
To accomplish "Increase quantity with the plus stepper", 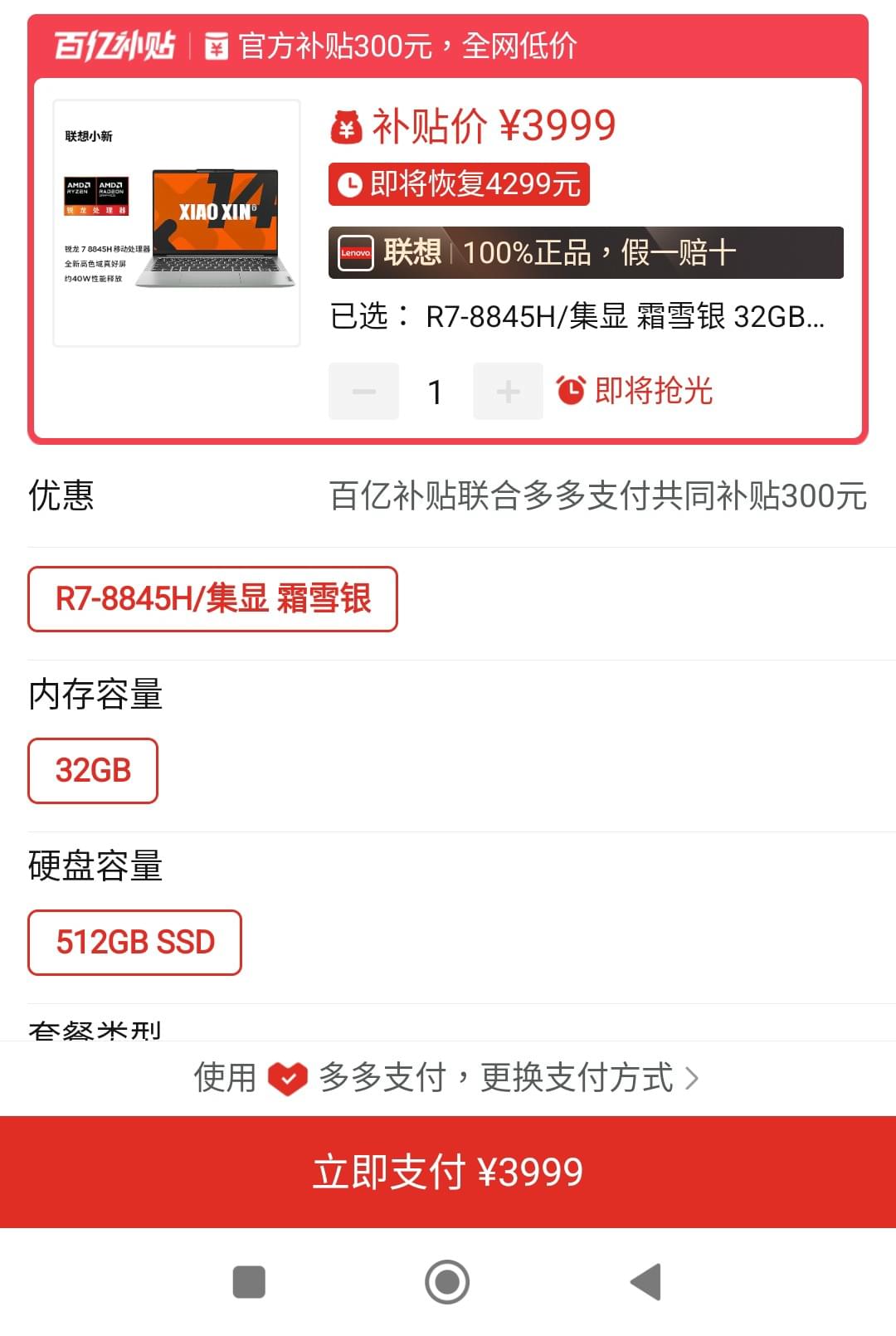I will 508,390.
